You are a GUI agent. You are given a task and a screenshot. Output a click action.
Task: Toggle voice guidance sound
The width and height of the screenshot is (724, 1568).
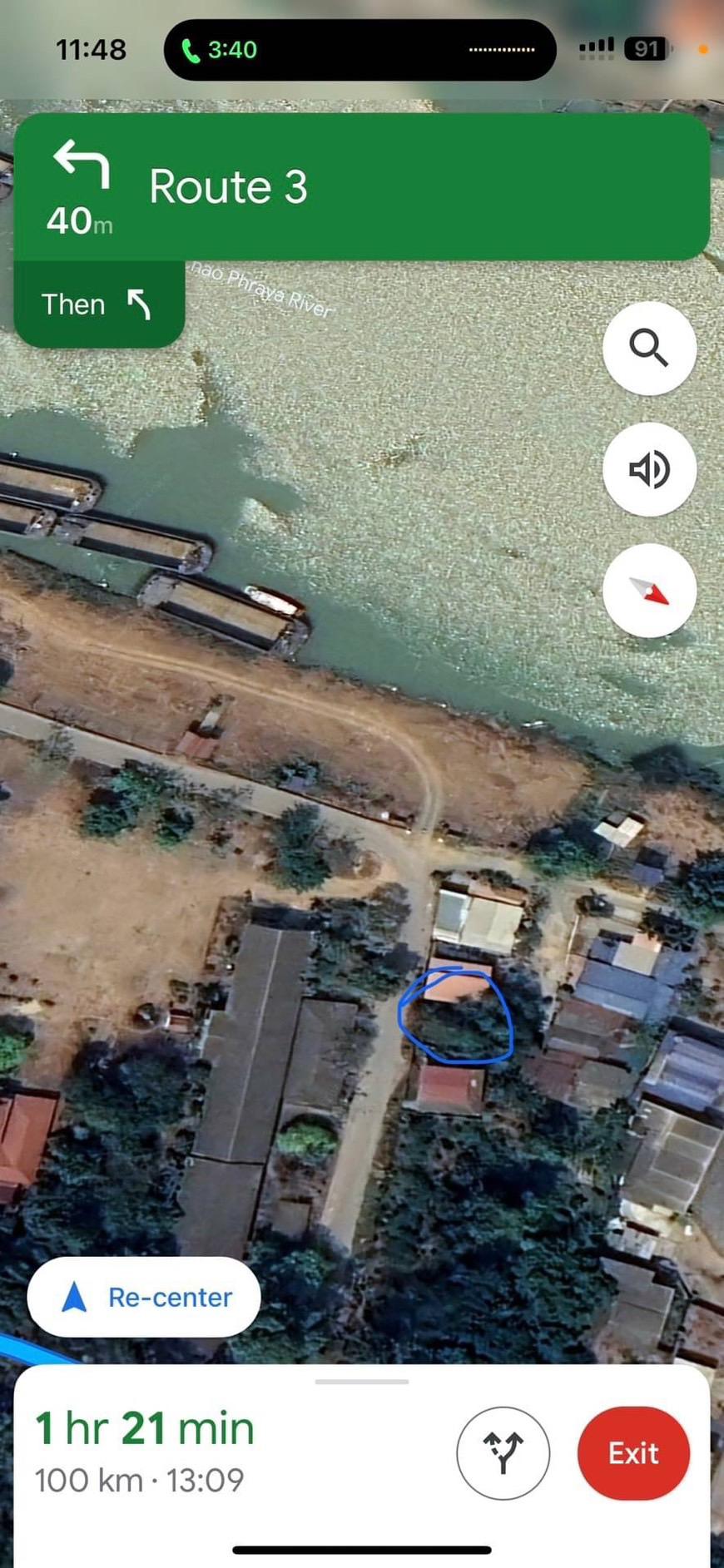coord(649,469)
